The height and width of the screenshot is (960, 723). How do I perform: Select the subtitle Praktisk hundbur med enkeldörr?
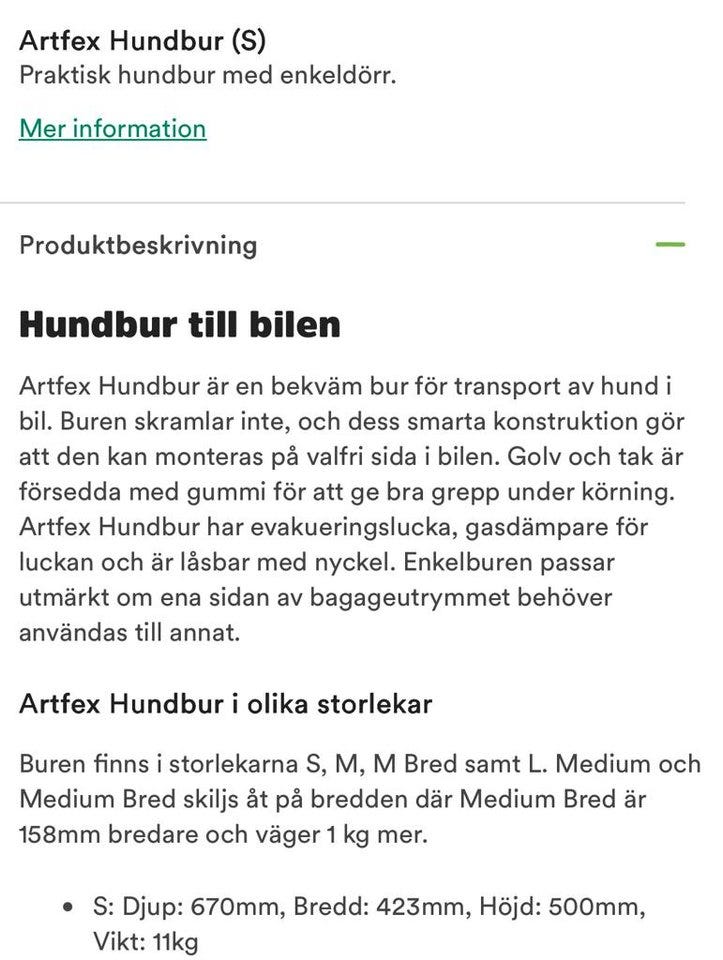[208, 72]
